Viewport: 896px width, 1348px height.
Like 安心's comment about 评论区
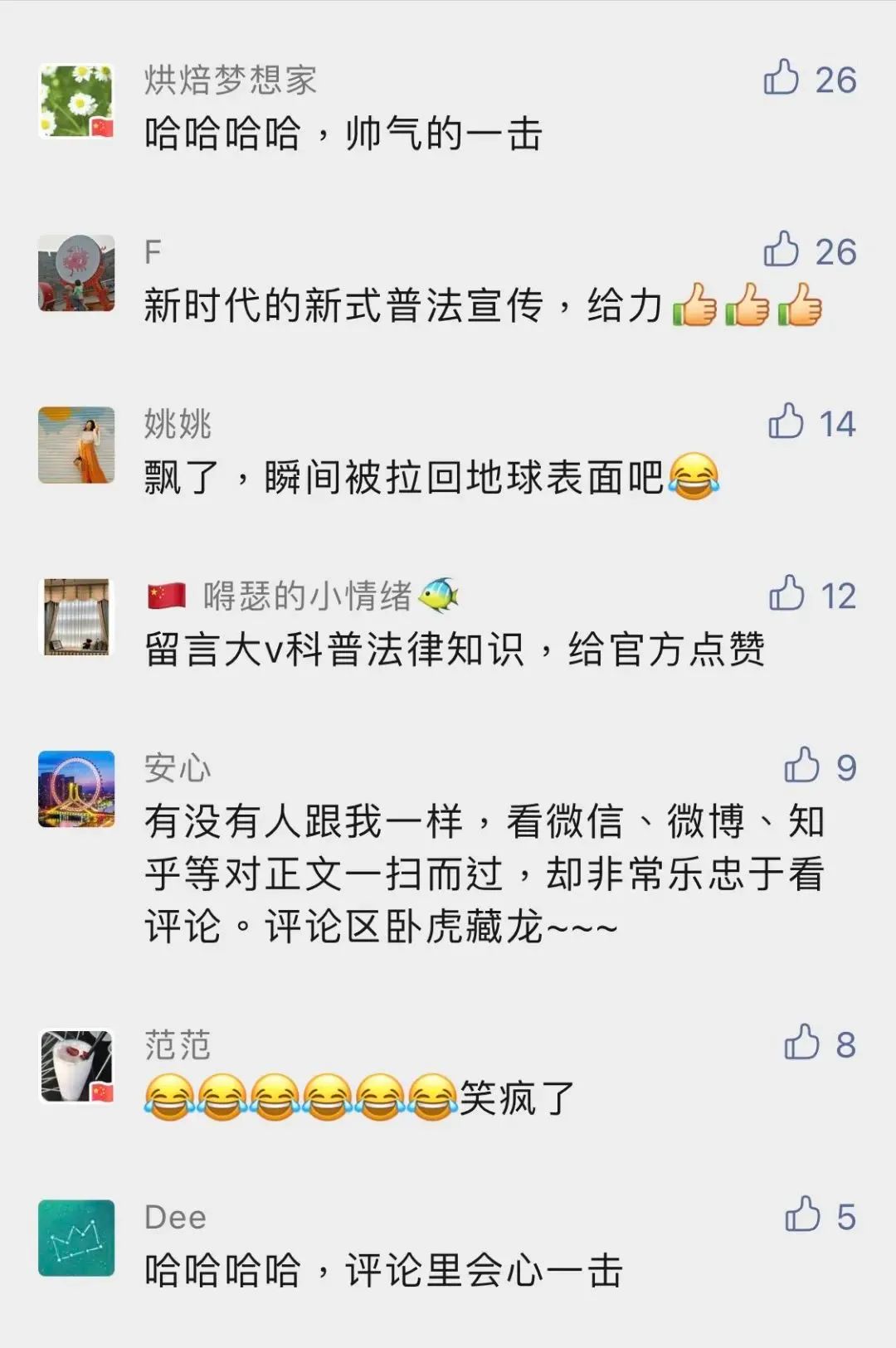tap(802, 766)
